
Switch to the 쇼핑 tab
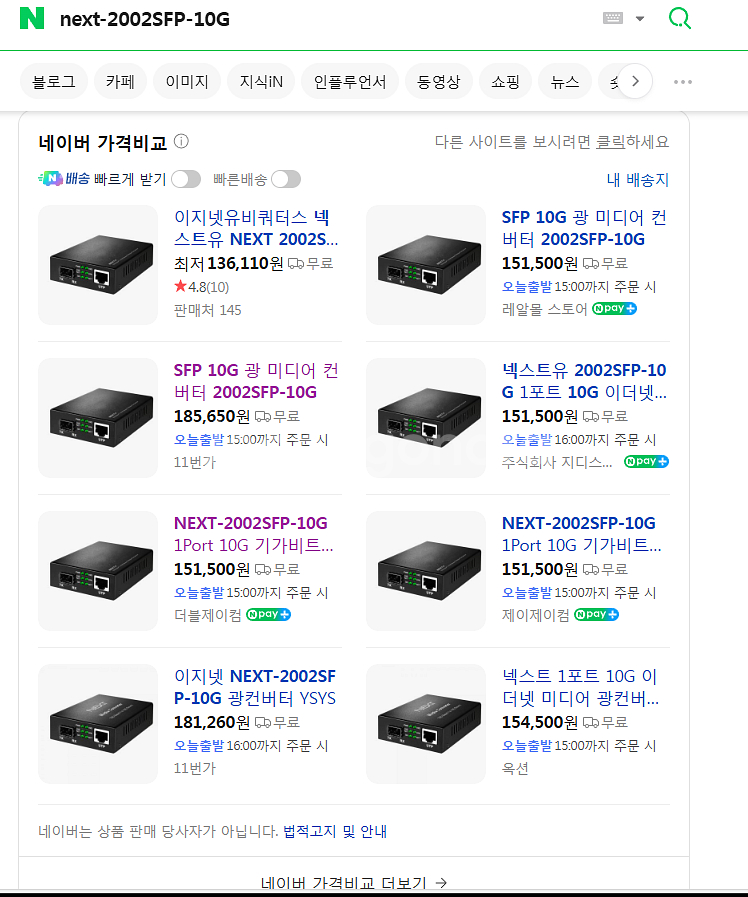[504, 82]
